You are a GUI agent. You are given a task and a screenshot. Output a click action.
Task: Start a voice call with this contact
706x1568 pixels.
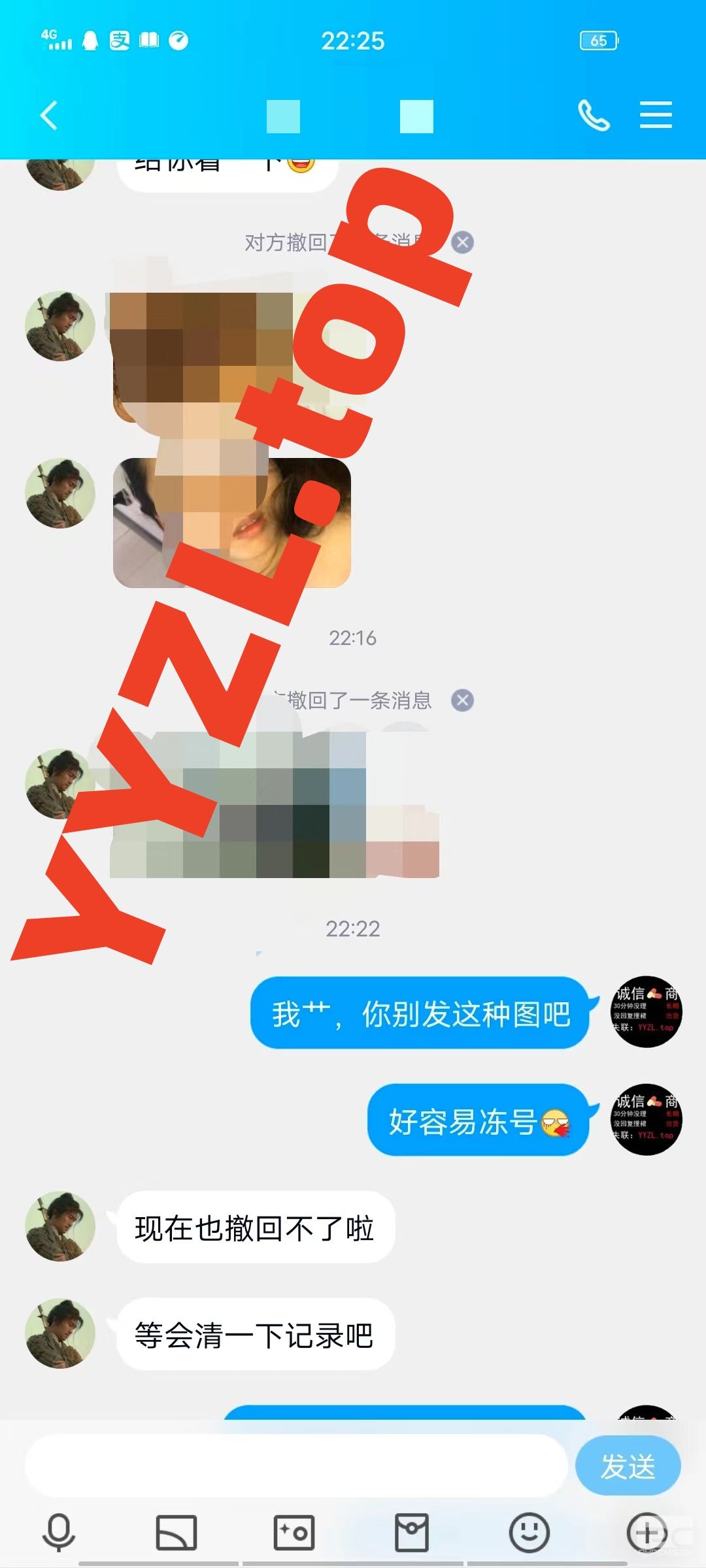(x=594, y=116)
